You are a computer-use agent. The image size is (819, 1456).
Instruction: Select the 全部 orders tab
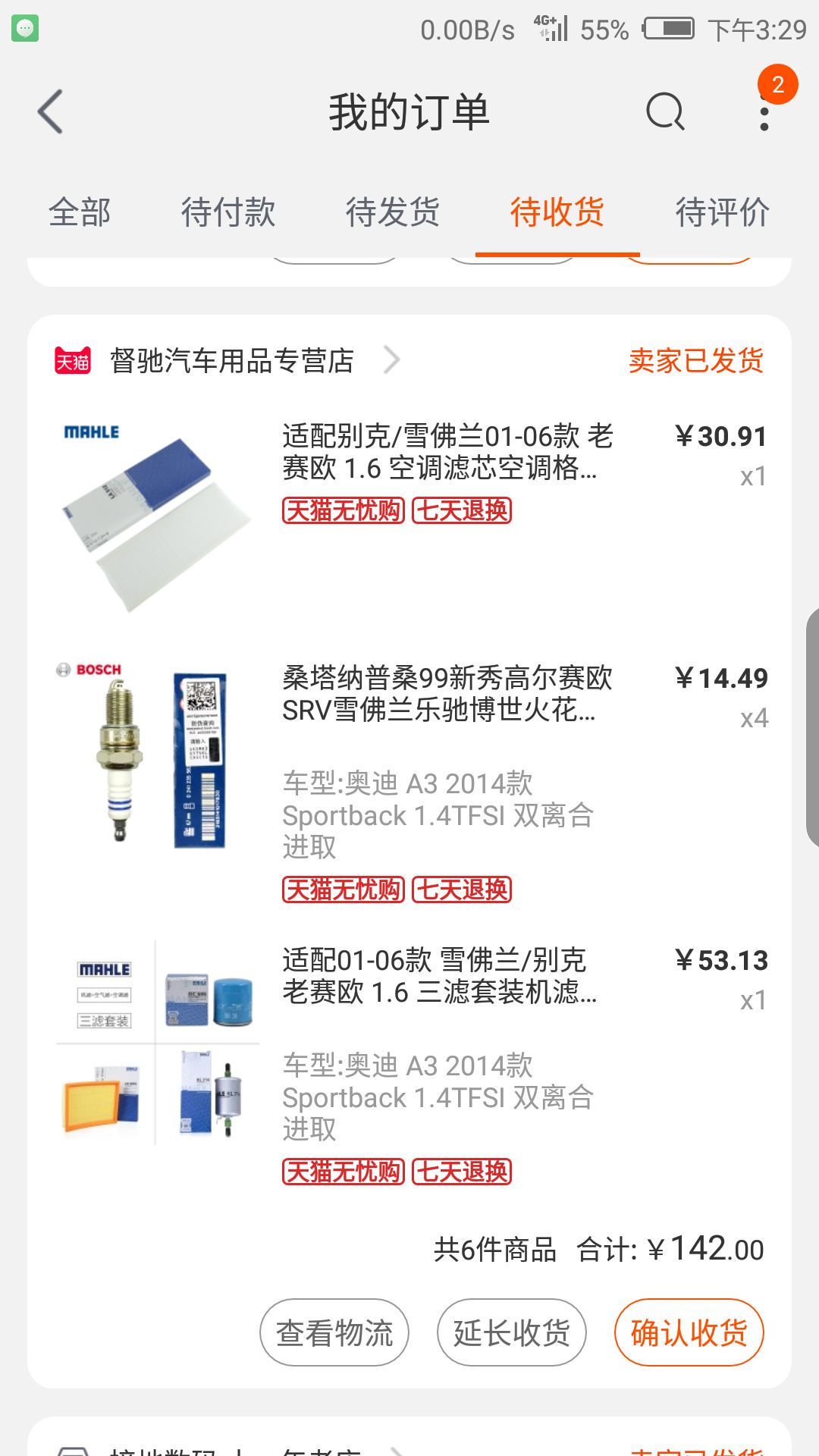pos(80,213)
